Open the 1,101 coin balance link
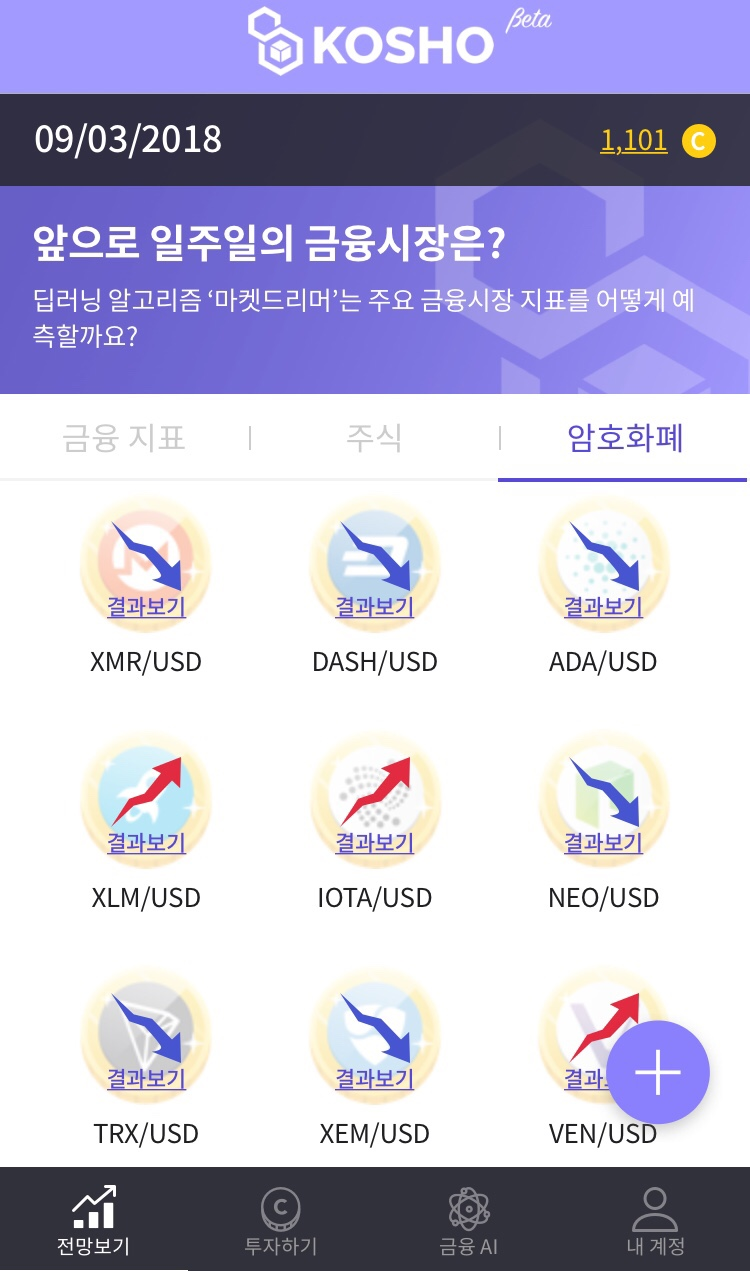Image resolution: width=750 pixels, height=1271 pixels. pyautogui.click(x=633, y=140)
